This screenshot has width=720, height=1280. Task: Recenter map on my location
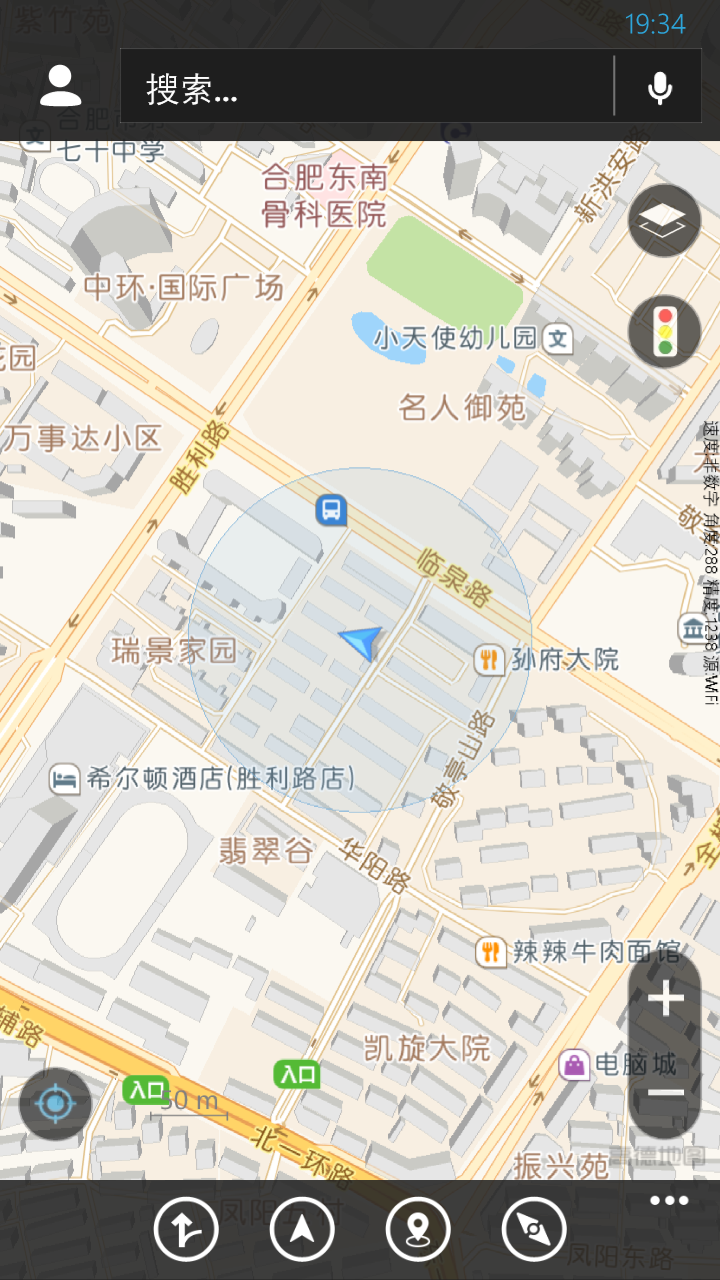(55, 1104)
